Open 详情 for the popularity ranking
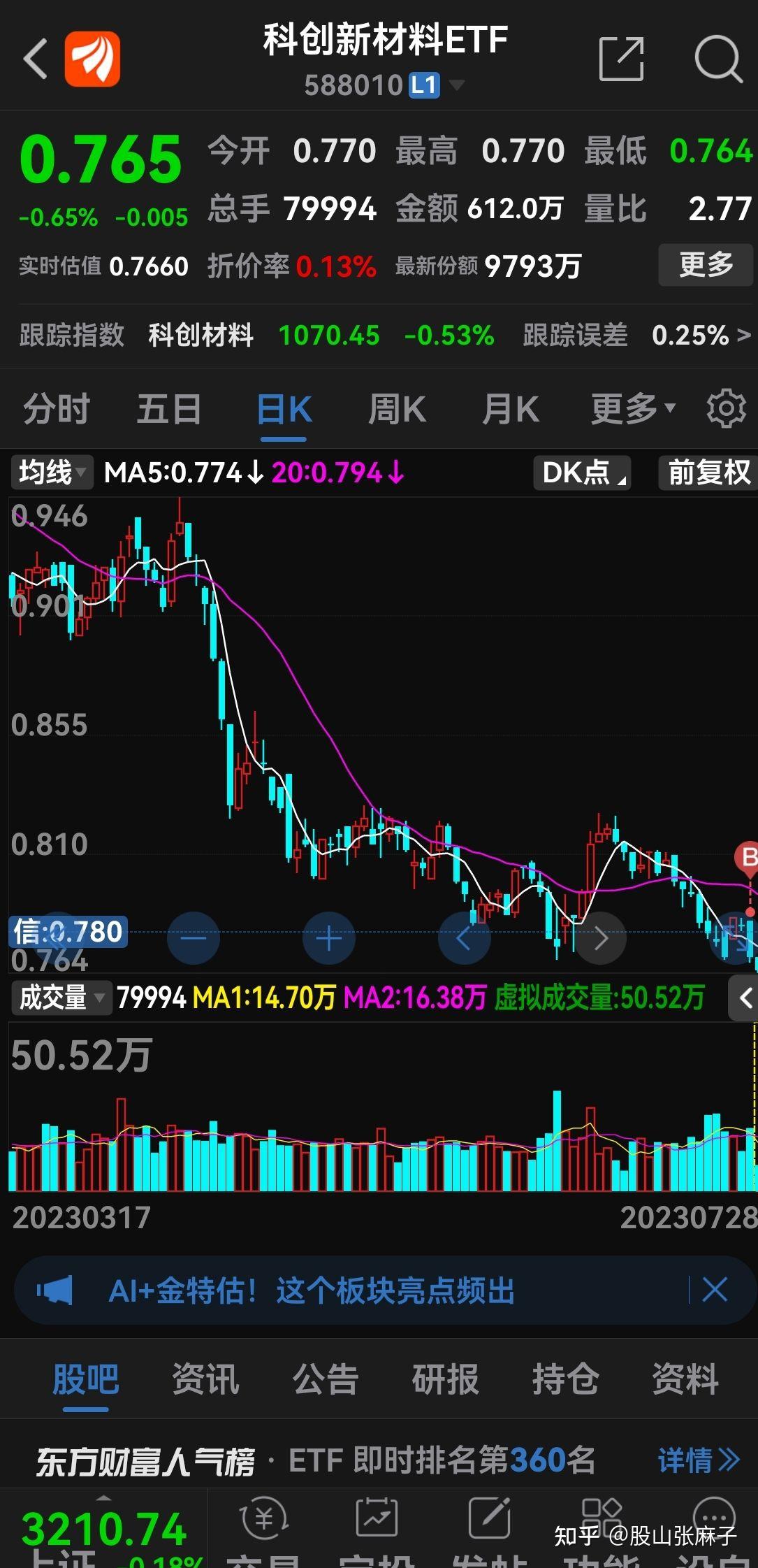The height and width of the screenshot is (1568, 758). click(699, 1460)
